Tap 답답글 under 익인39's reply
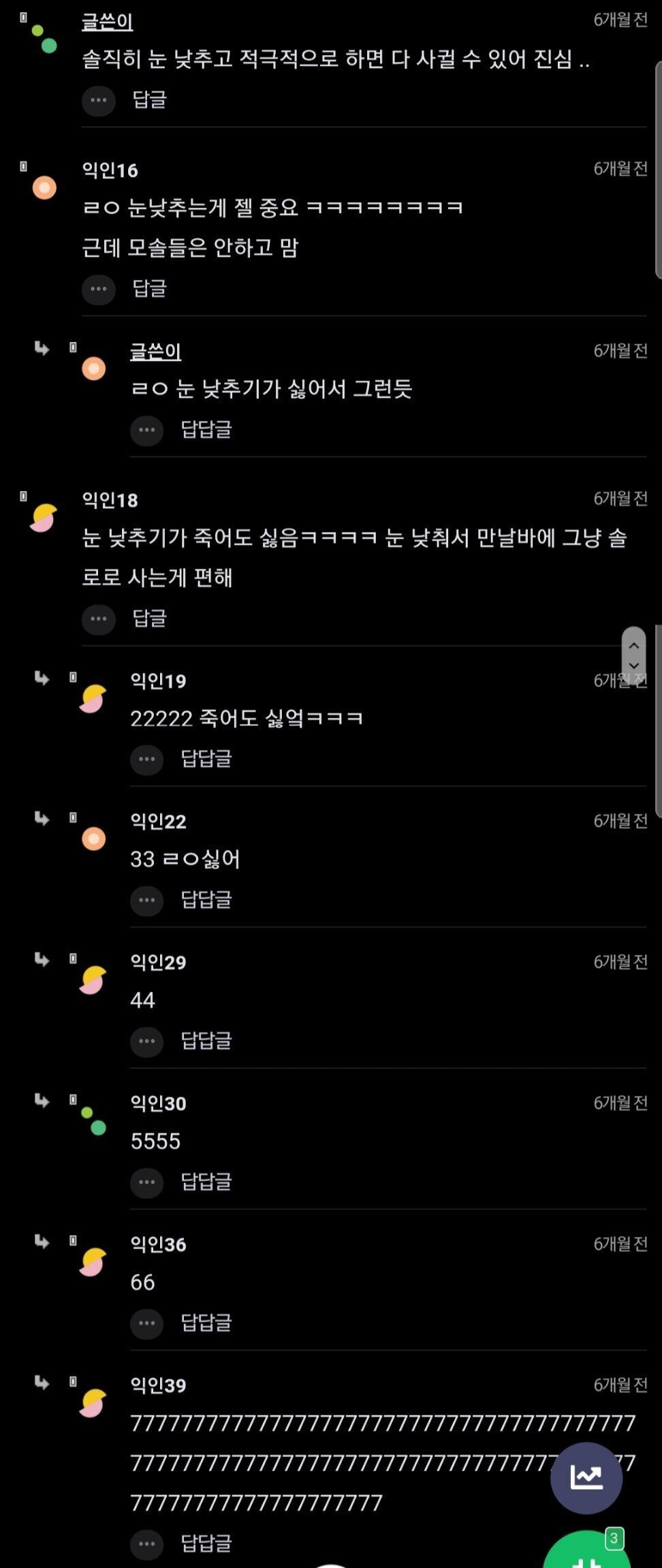Image resolution: width=662 pixels, height=1568 pixels. (x=206, y=1543)
